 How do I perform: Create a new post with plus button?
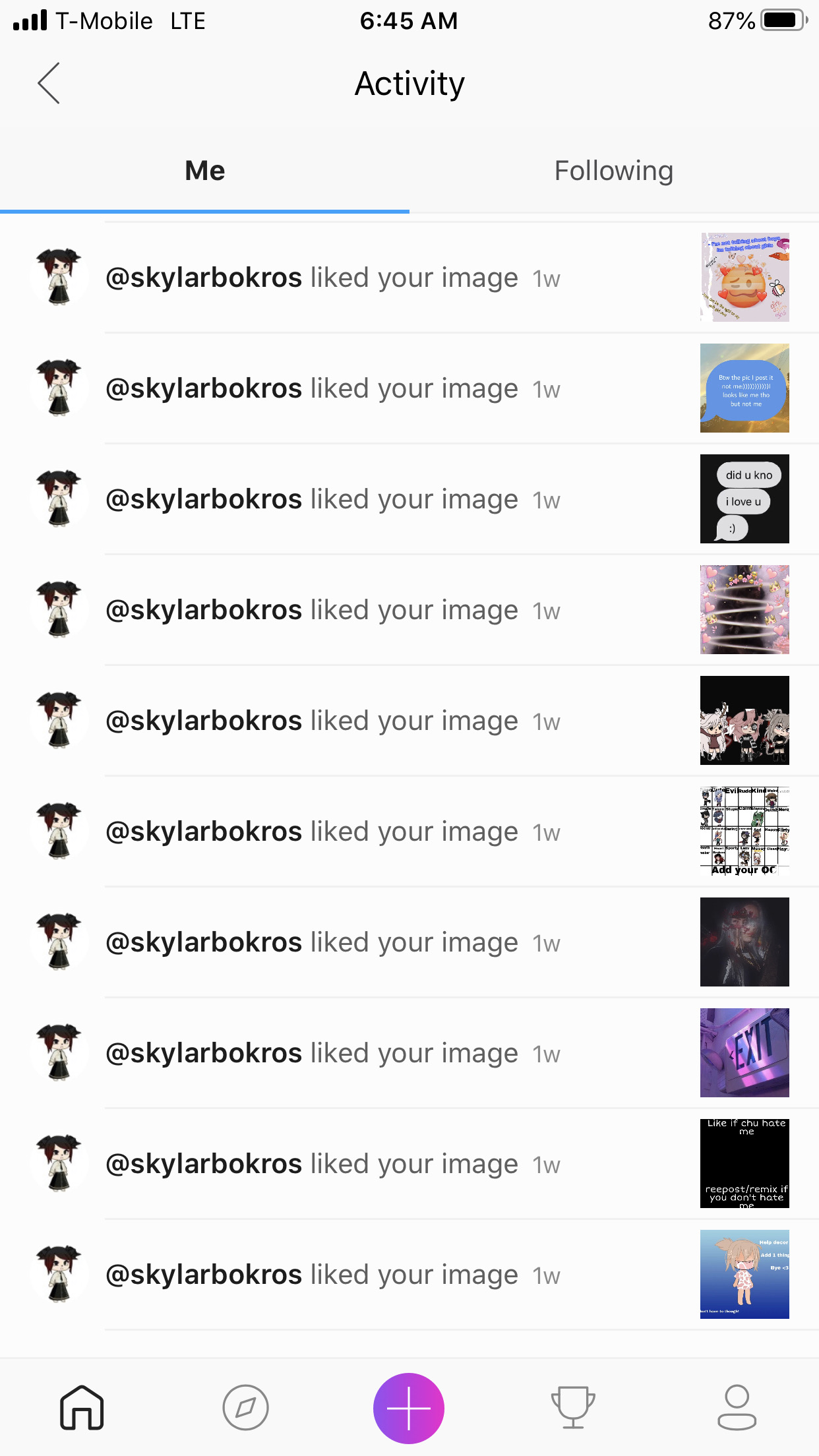point(409,1408)
